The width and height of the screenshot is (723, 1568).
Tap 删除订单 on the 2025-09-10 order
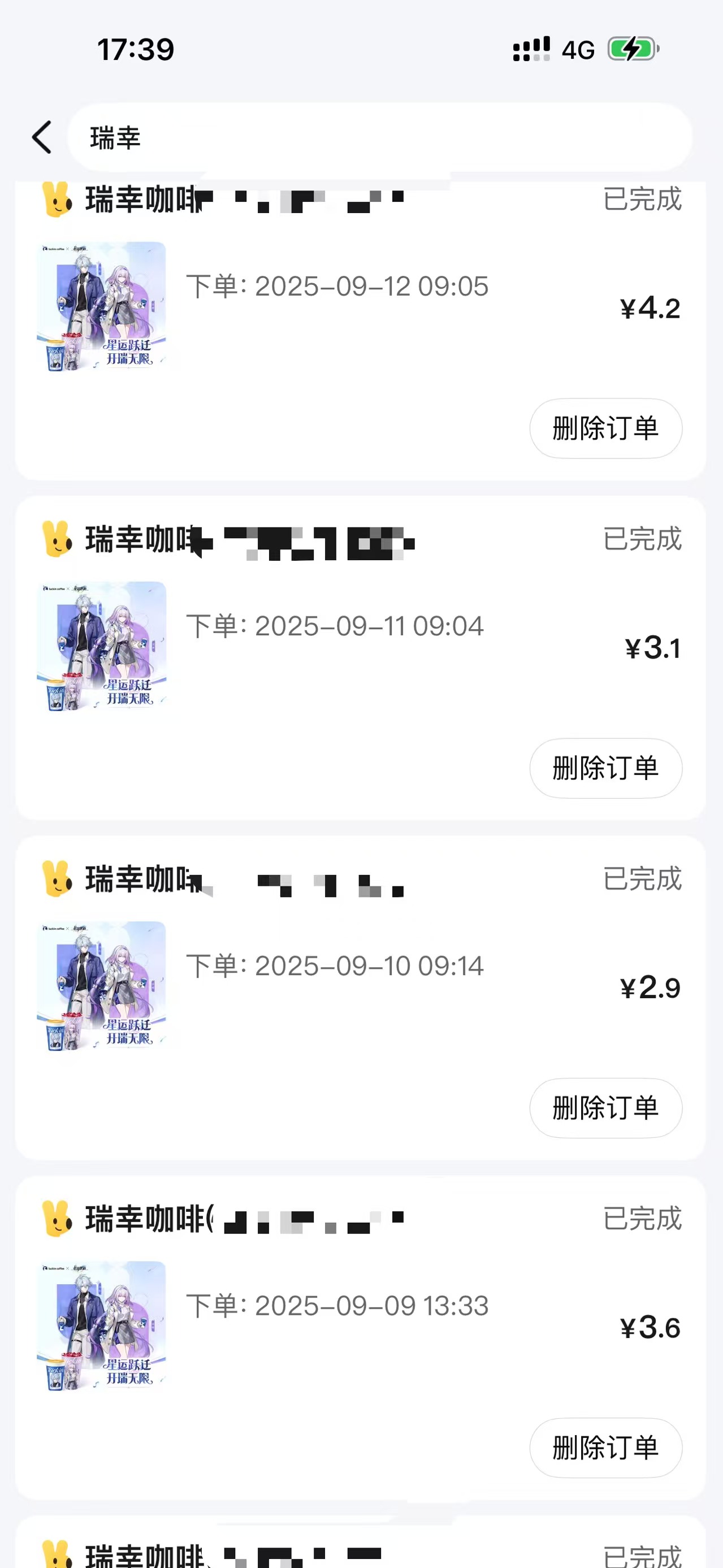click(606, 1109)
